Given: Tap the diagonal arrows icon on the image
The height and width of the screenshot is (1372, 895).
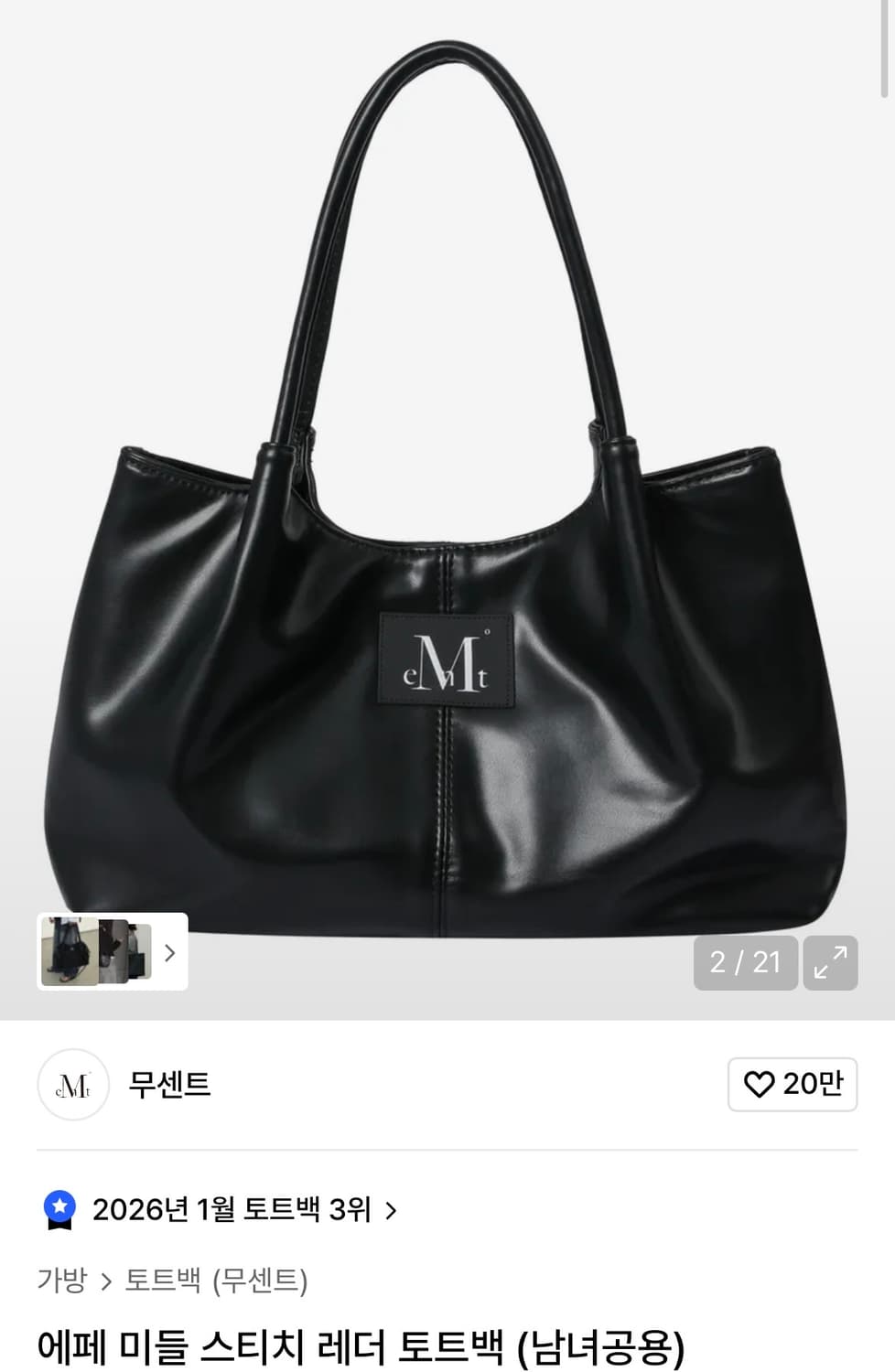Looking at the screenshot, I should [830, 963].
